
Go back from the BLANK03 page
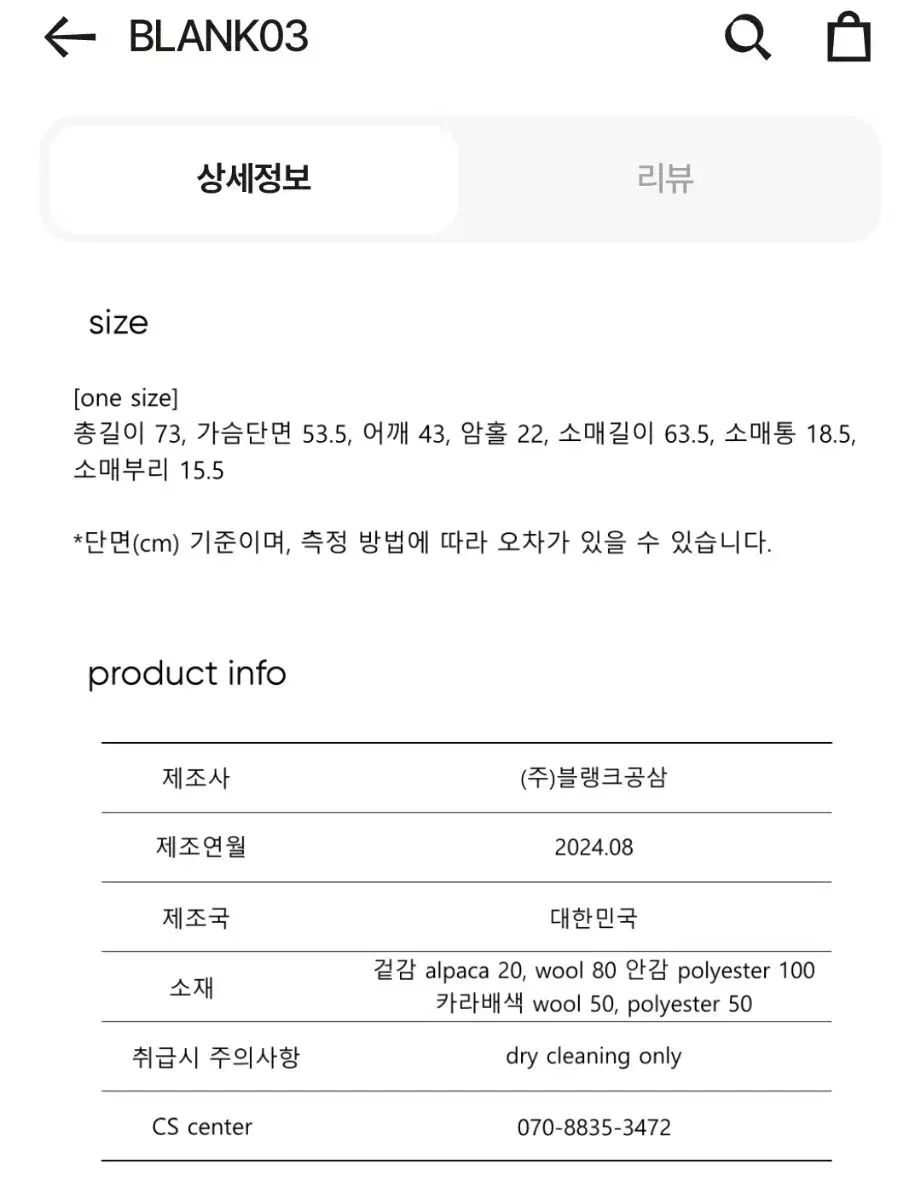69,38
